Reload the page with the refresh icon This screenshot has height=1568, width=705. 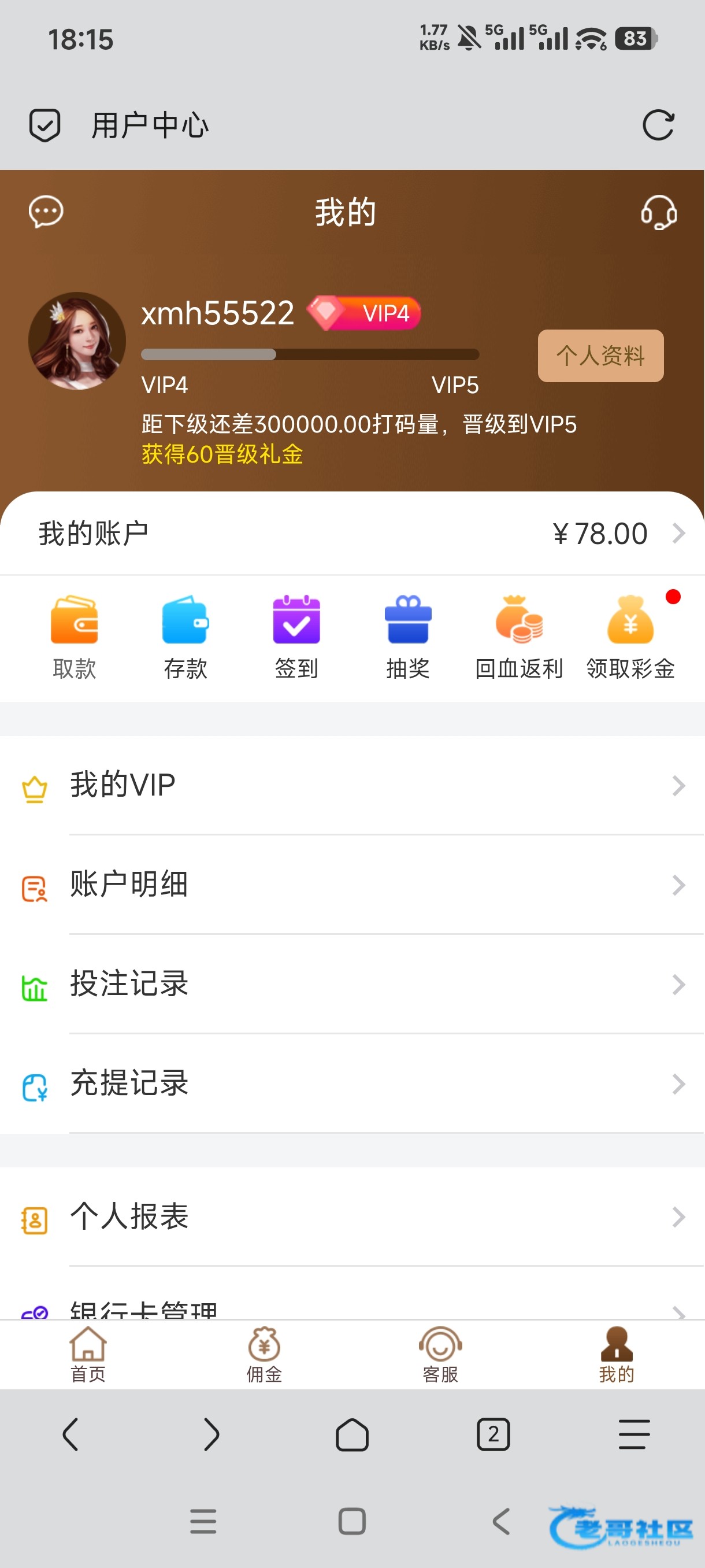[x=658, y=125]
